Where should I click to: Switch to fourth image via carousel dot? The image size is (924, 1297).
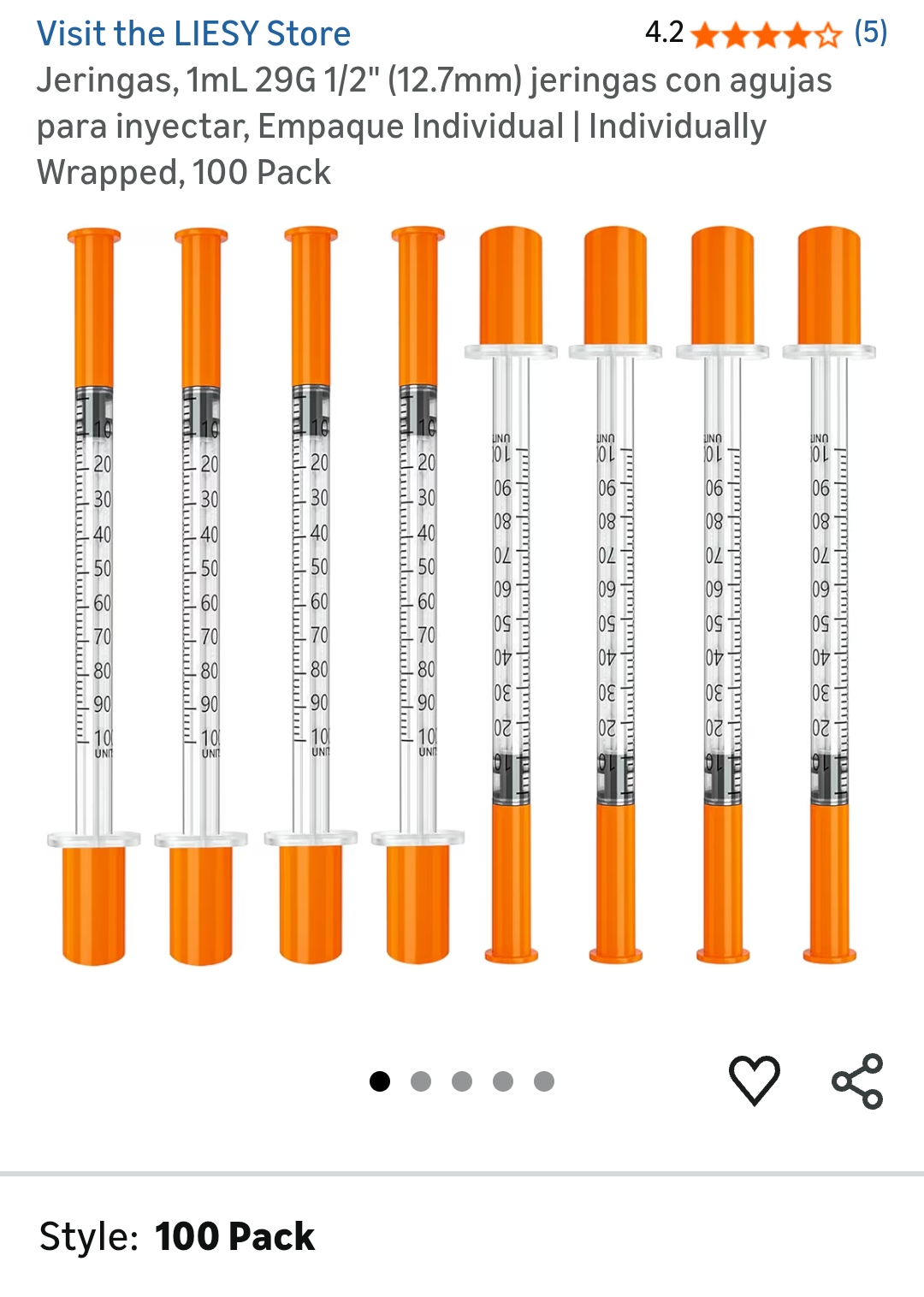(x=502, y=1081)
